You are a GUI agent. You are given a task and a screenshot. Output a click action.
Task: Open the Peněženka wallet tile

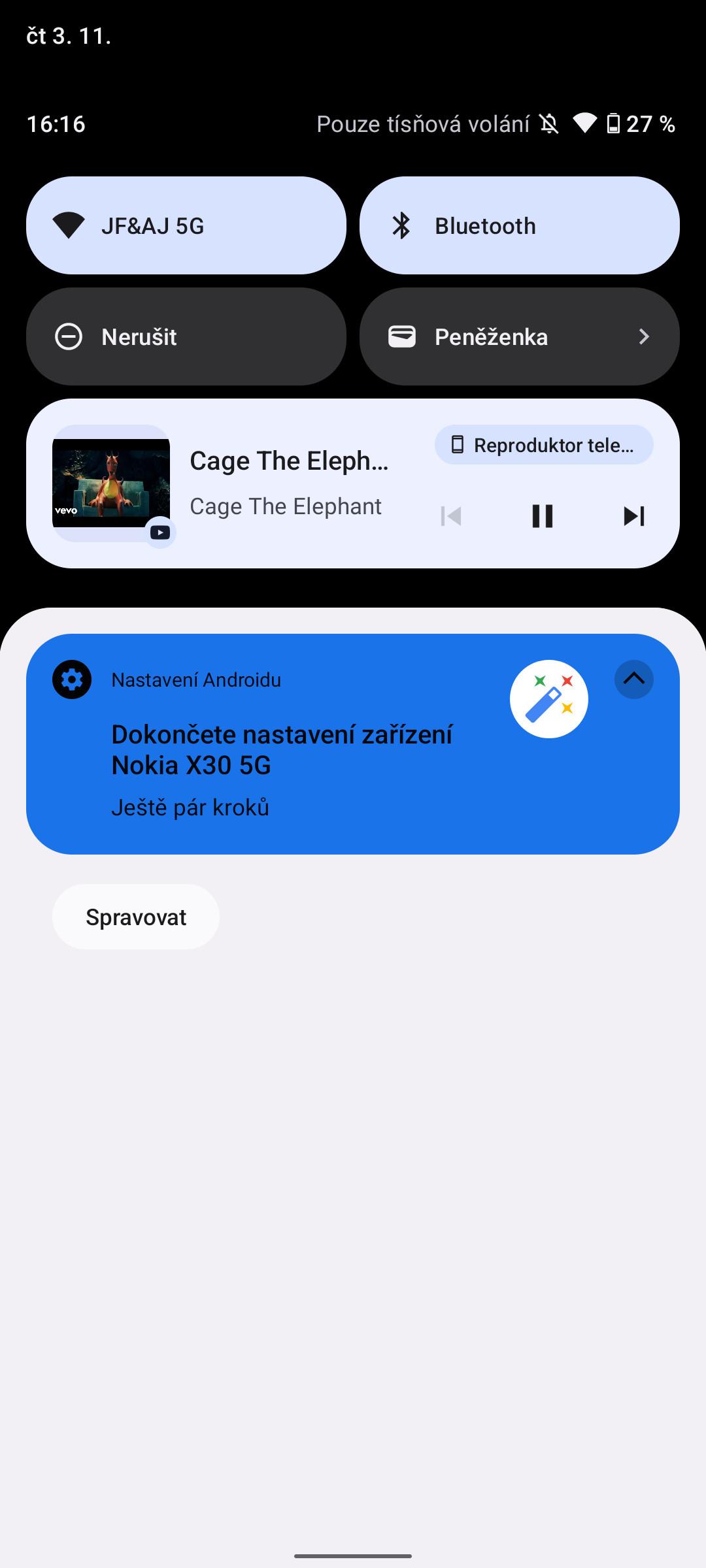(x=520, y=336)
